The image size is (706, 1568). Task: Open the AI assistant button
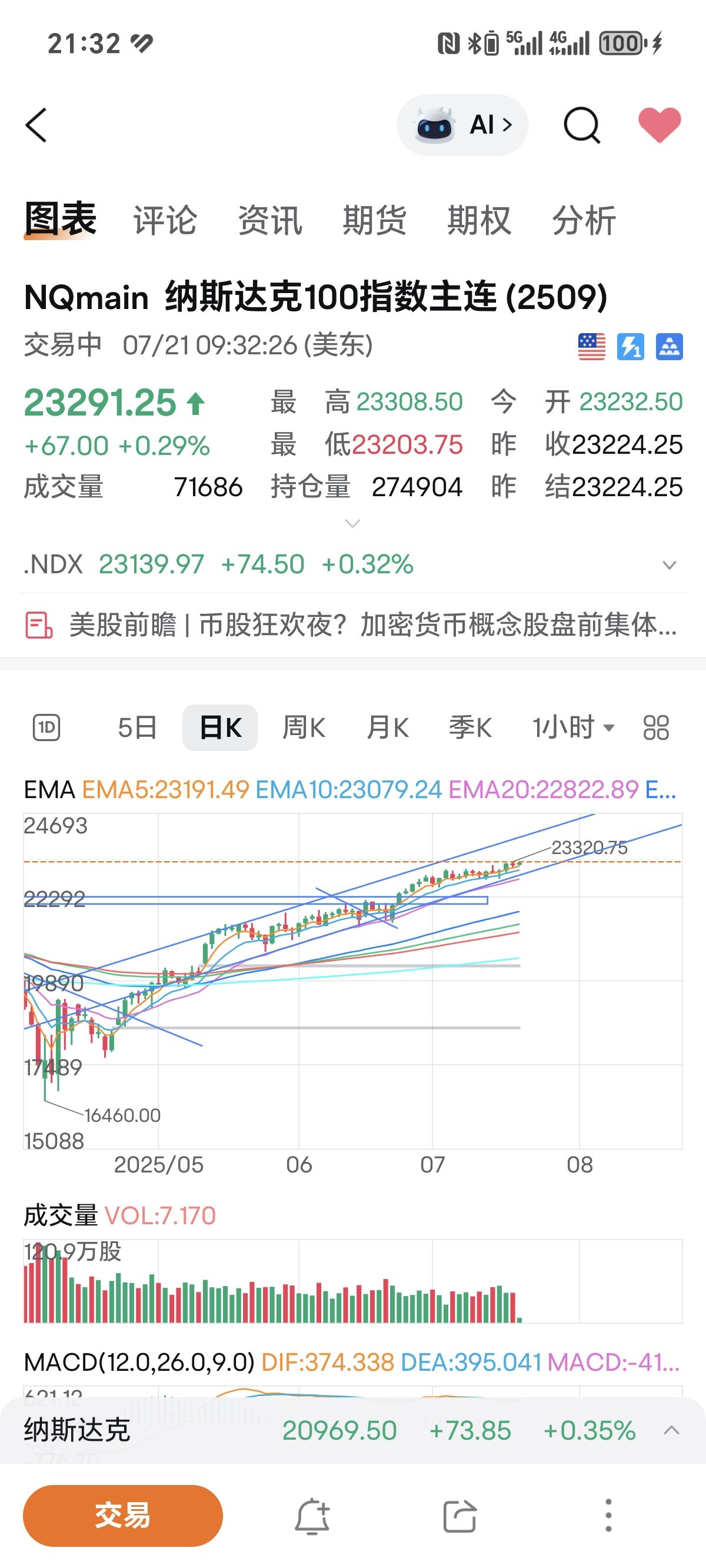pos(462,125)
